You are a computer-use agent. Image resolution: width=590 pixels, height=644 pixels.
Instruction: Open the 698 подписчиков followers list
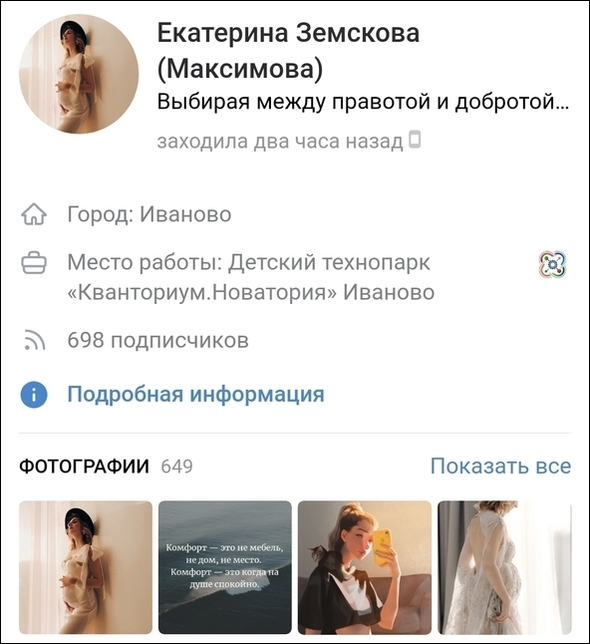click(158, 340)
